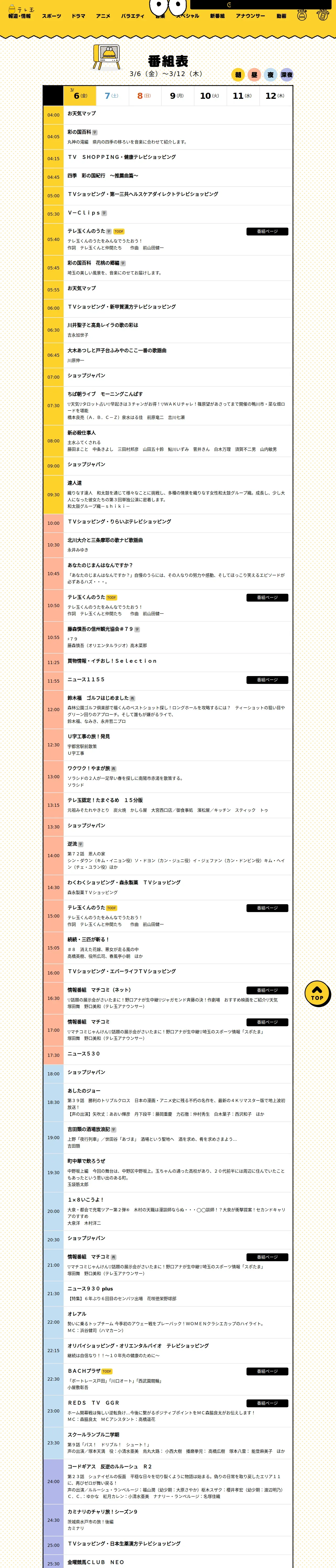Jump to the 夜 time slot
This screenshot has height=1568, width=336.
tap(270, 75)
